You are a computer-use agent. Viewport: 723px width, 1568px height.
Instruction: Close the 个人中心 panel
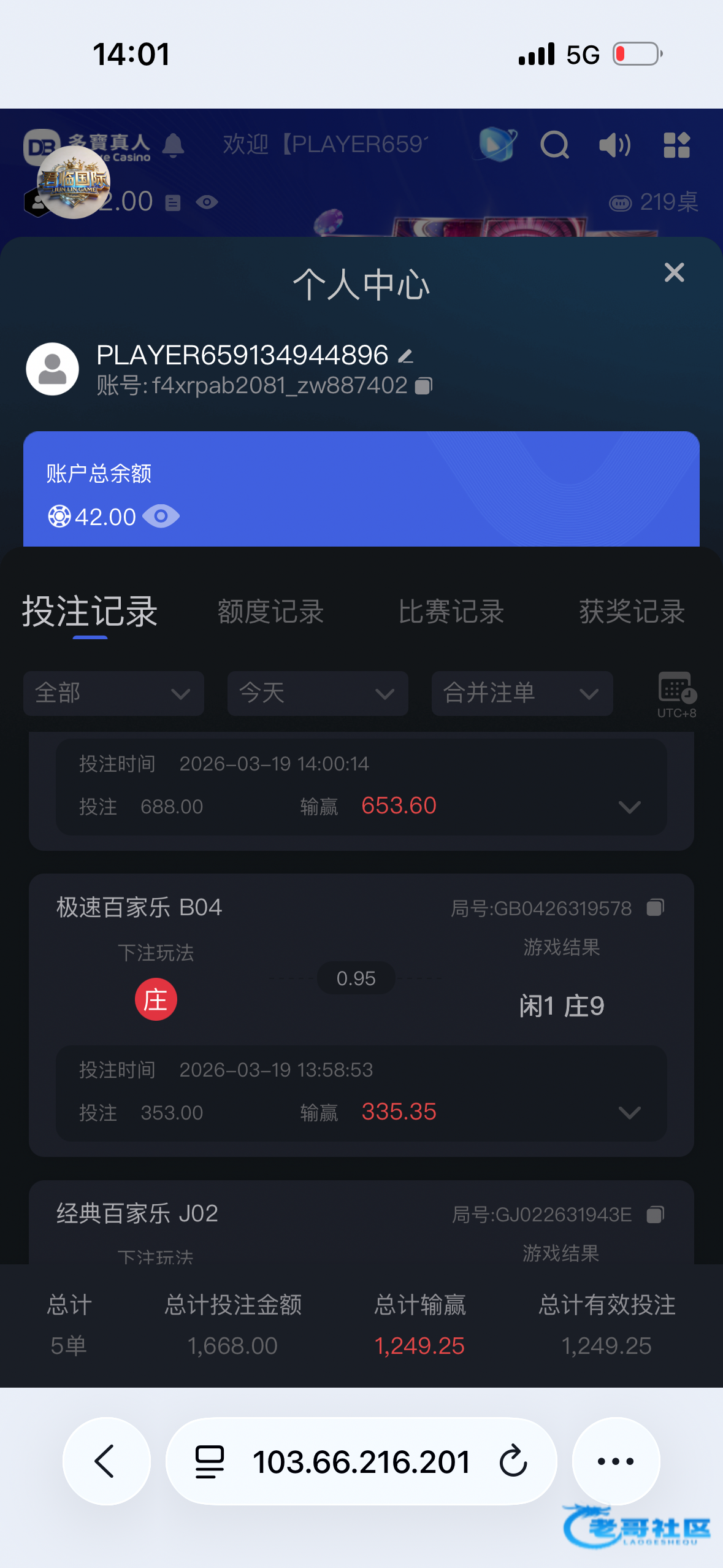point(674,272)
